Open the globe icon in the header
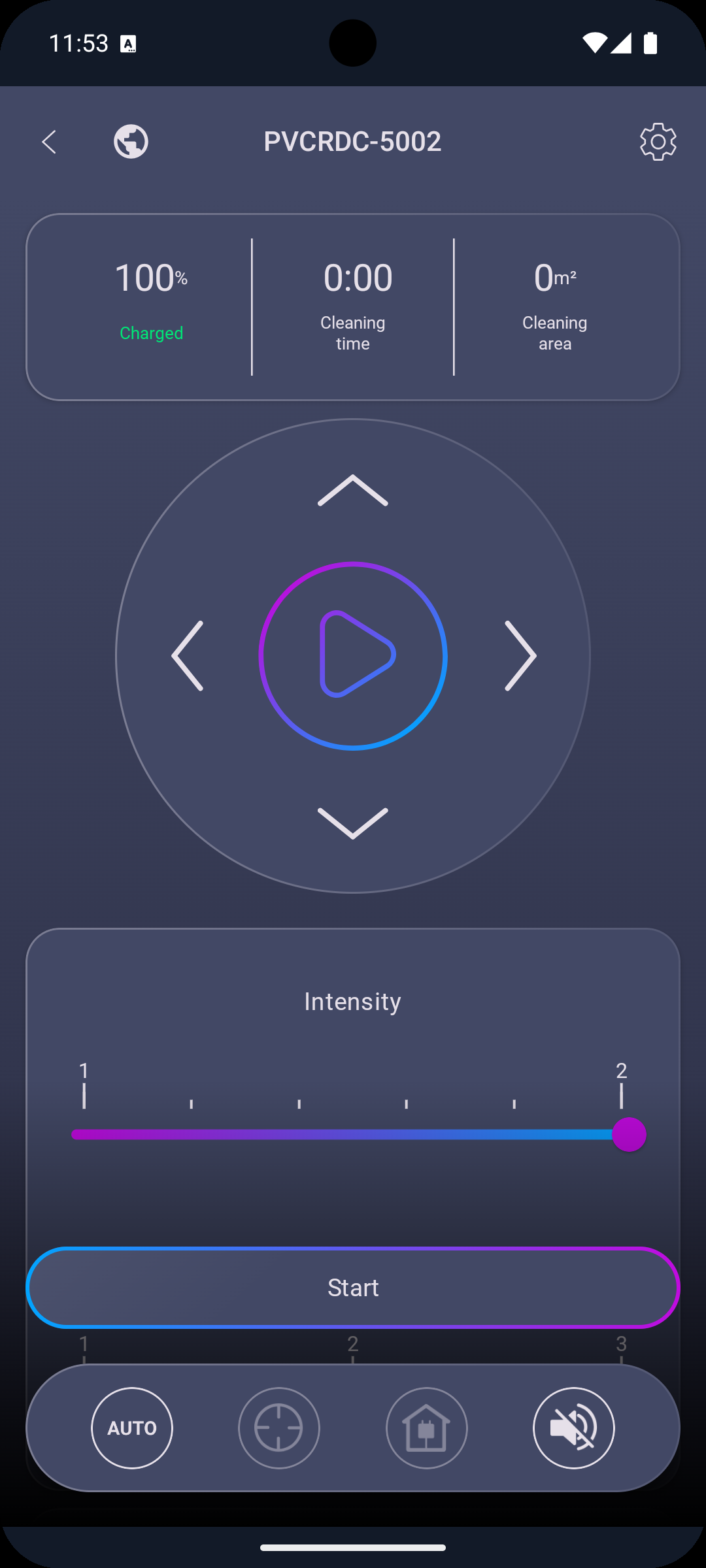 click(131, 141)
